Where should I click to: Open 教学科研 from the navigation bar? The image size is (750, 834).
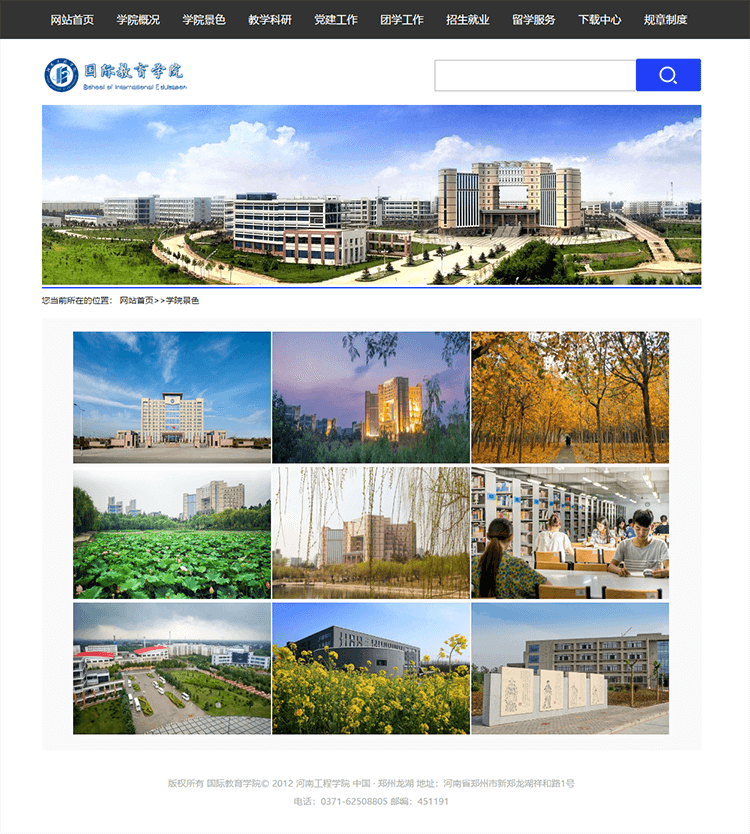pos(270,19)
